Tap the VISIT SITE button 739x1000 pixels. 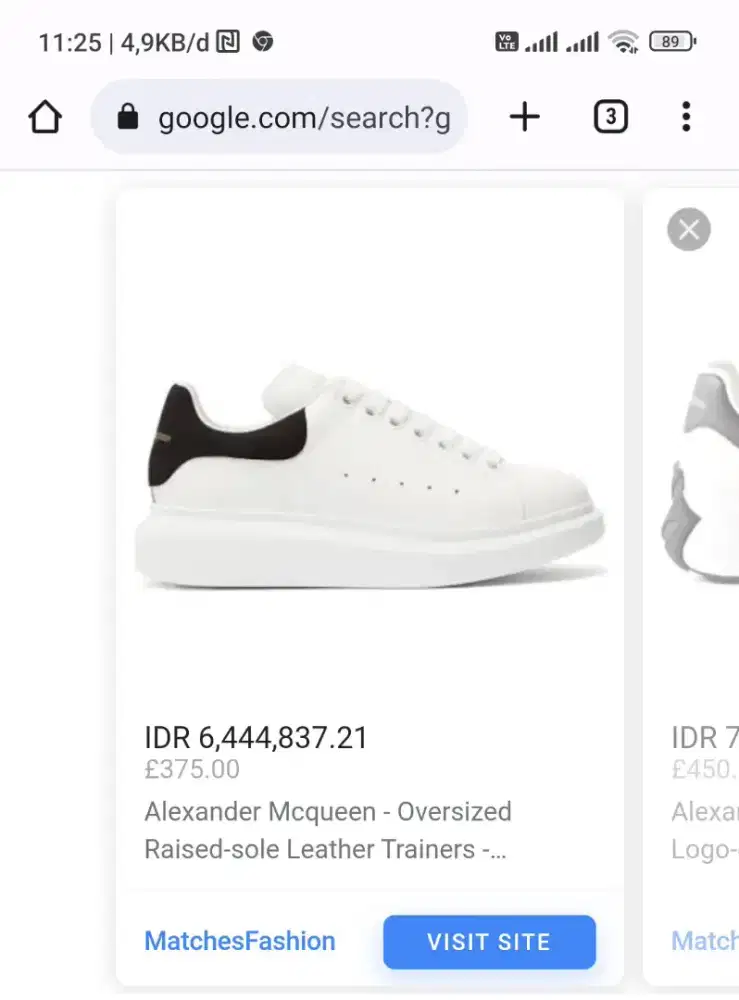coord(488,941)
